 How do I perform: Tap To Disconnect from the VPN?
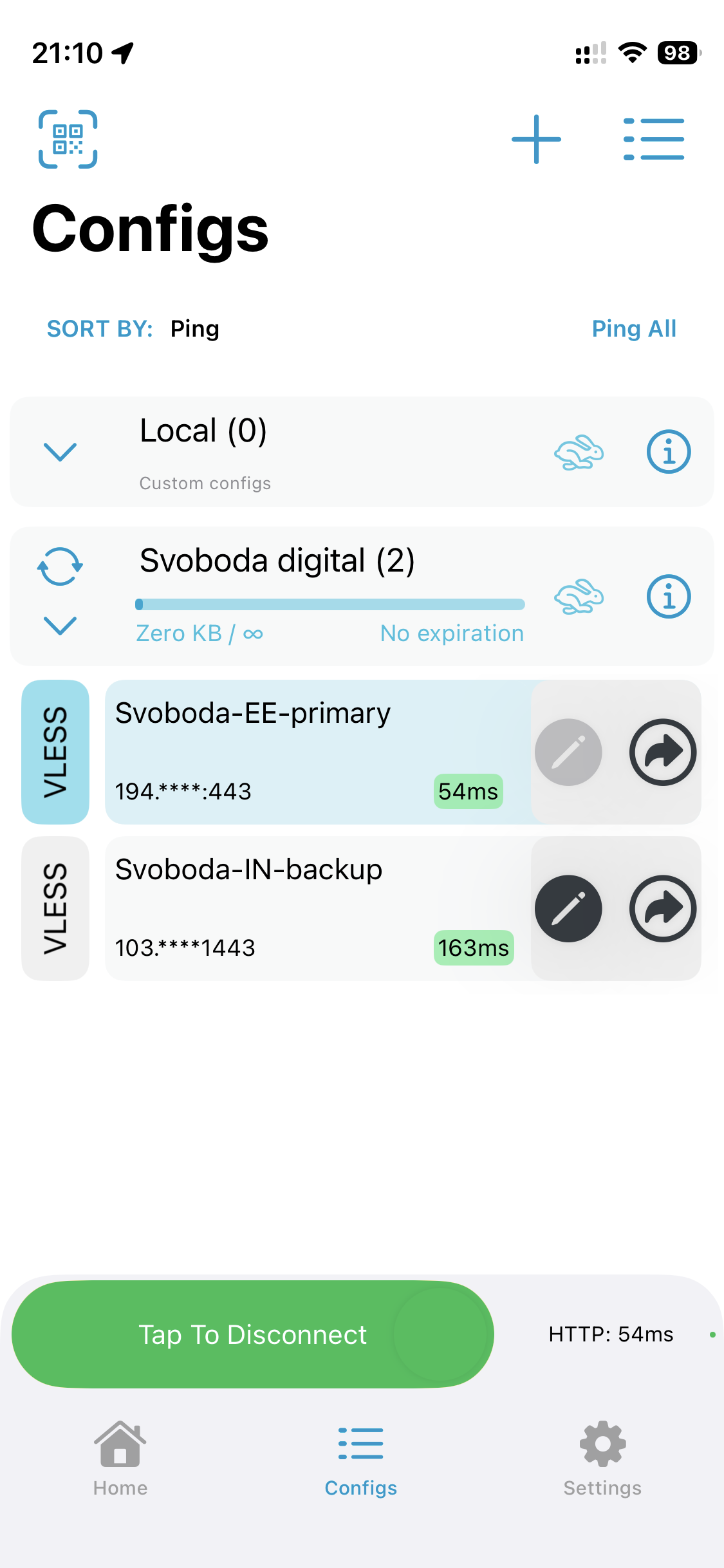254,1334
